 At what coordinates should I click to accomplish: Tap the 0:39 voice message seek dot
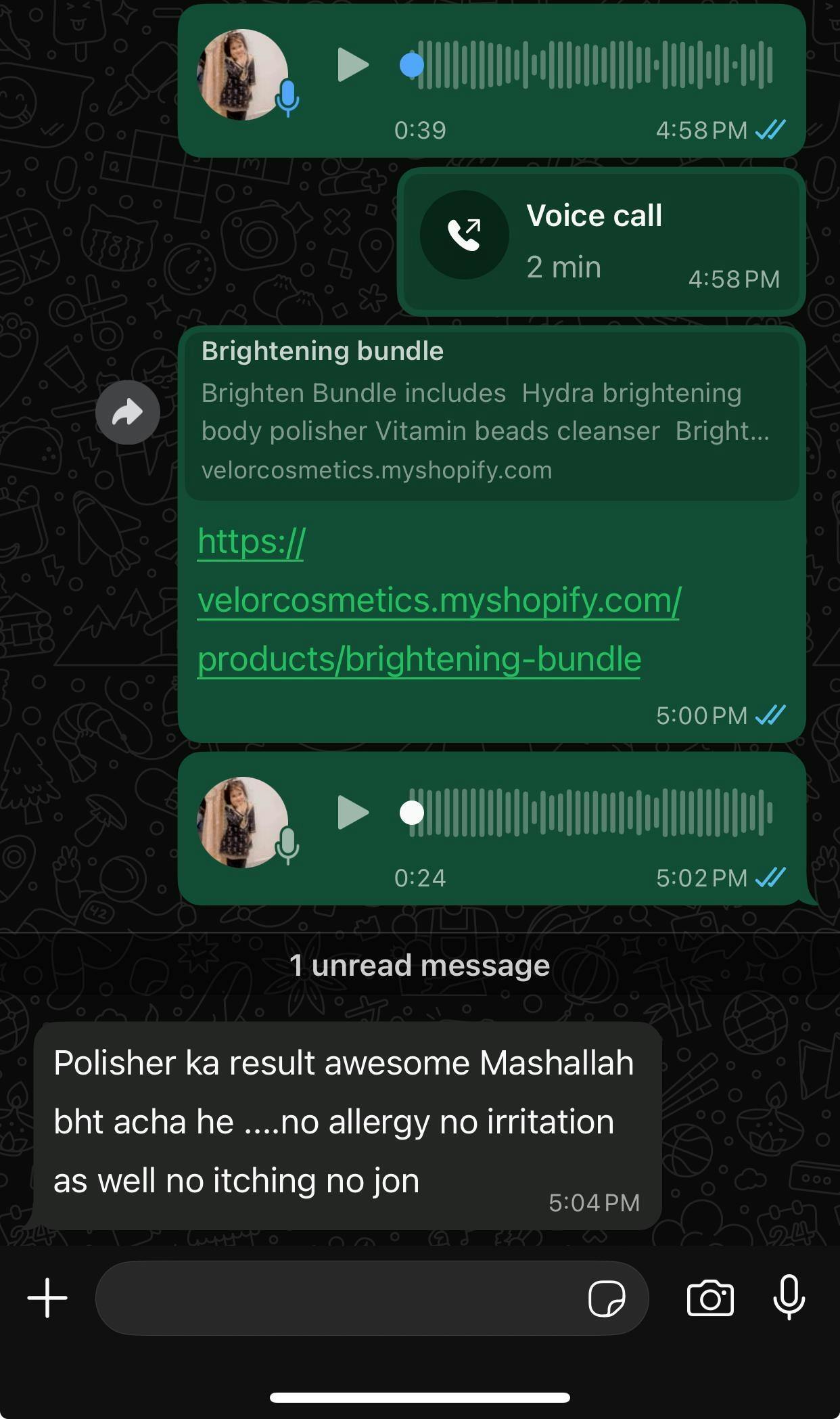(x=412, y=65)
